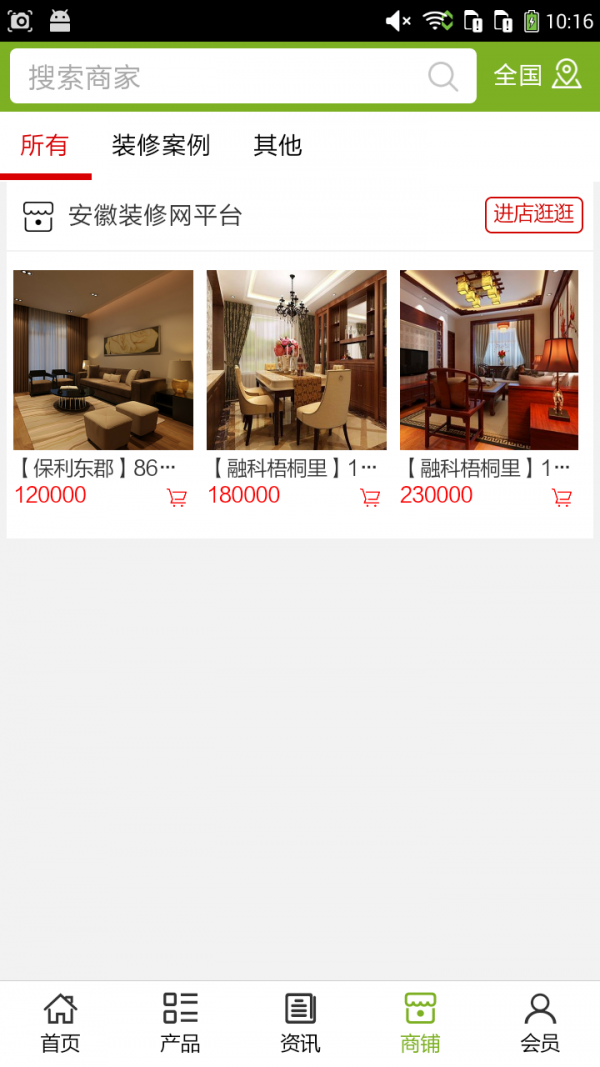
Task: Add the 230000 item to cart
Action: pos(562,498)
